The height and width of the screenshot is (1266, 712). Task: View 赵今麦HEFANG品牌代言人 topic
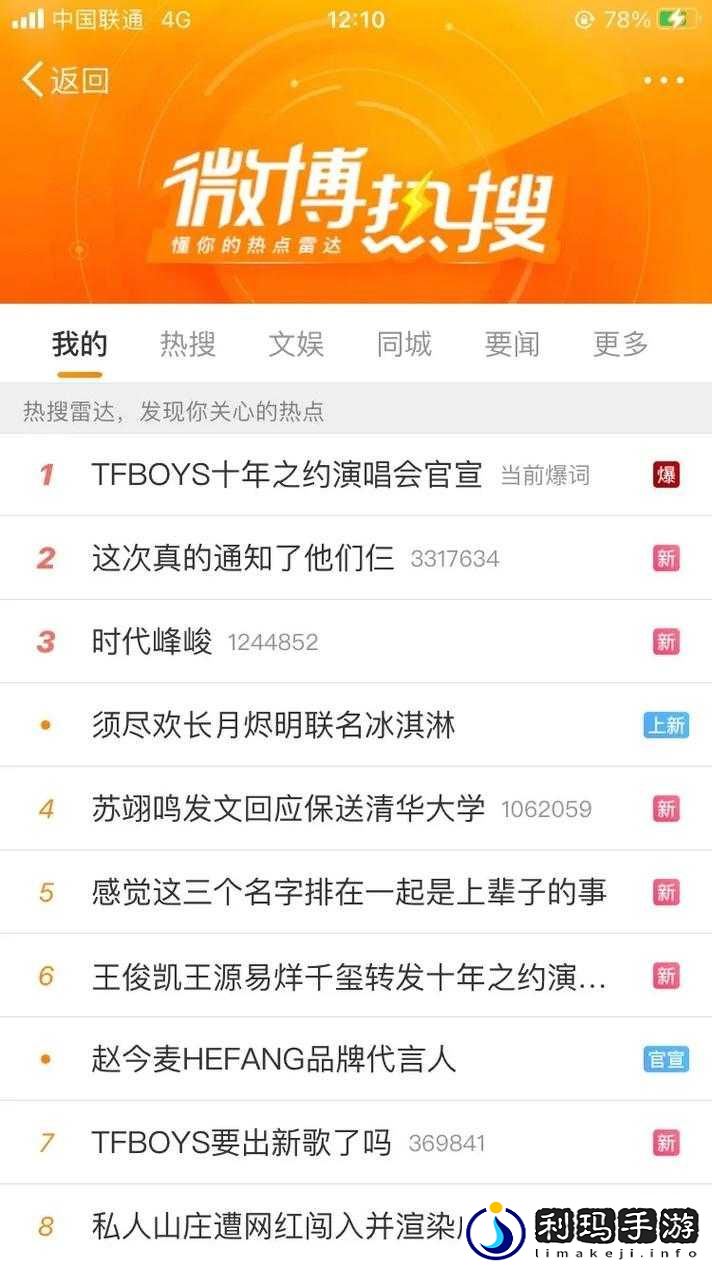click(x=356, y=1059)
